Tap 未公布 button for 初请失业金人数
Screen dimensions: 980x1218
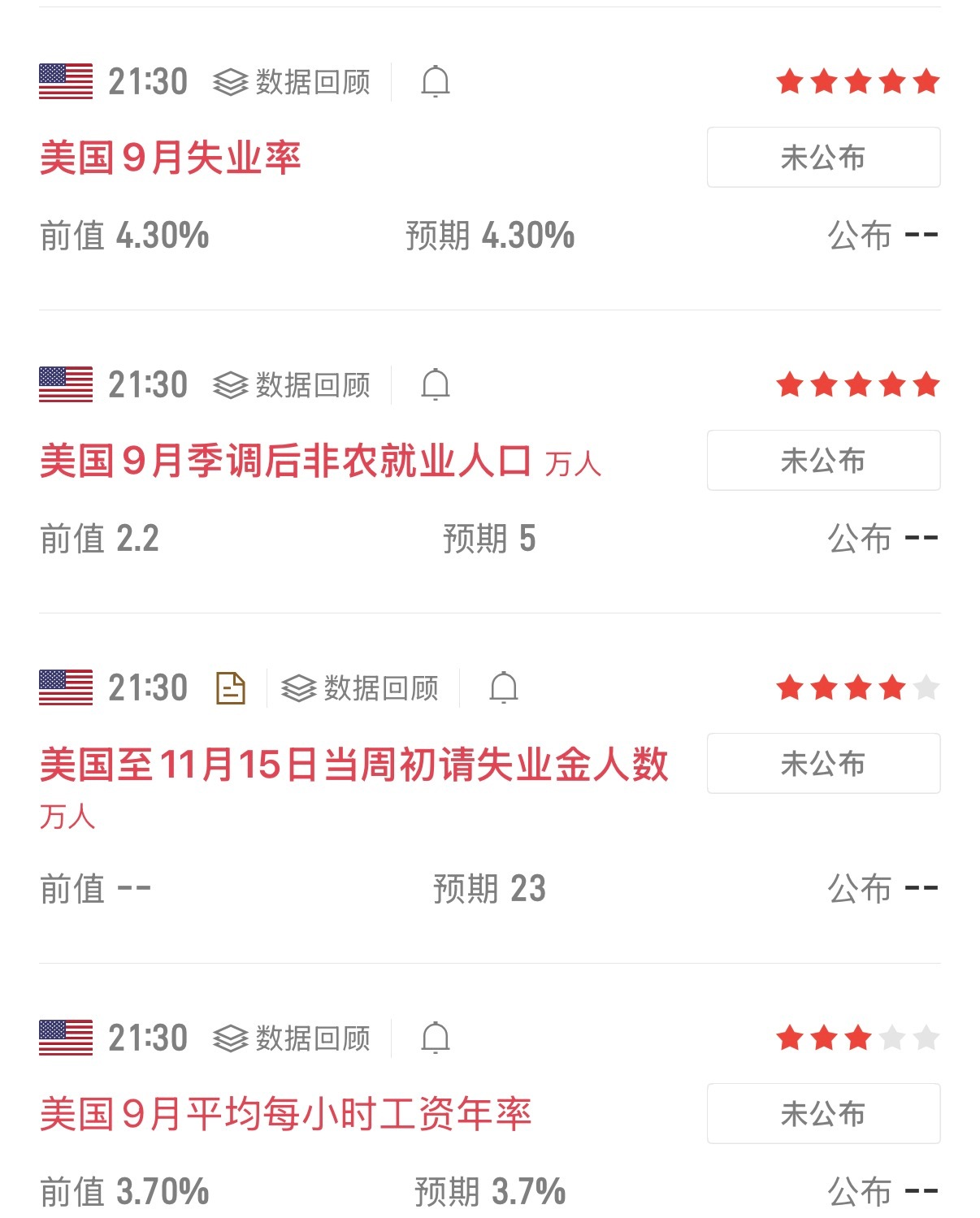point(823,763)
